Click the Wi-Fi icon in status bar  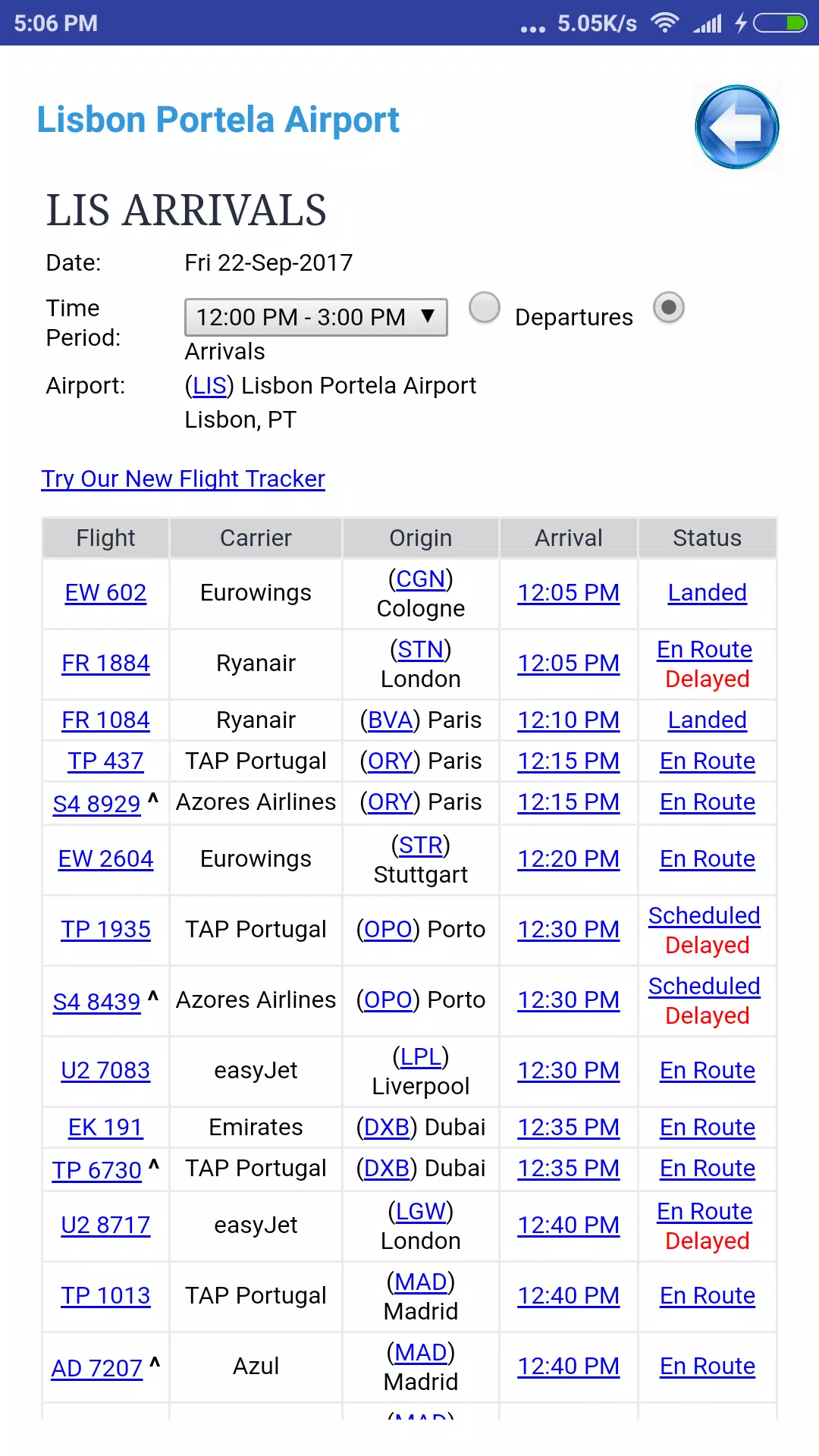[664, 23]
